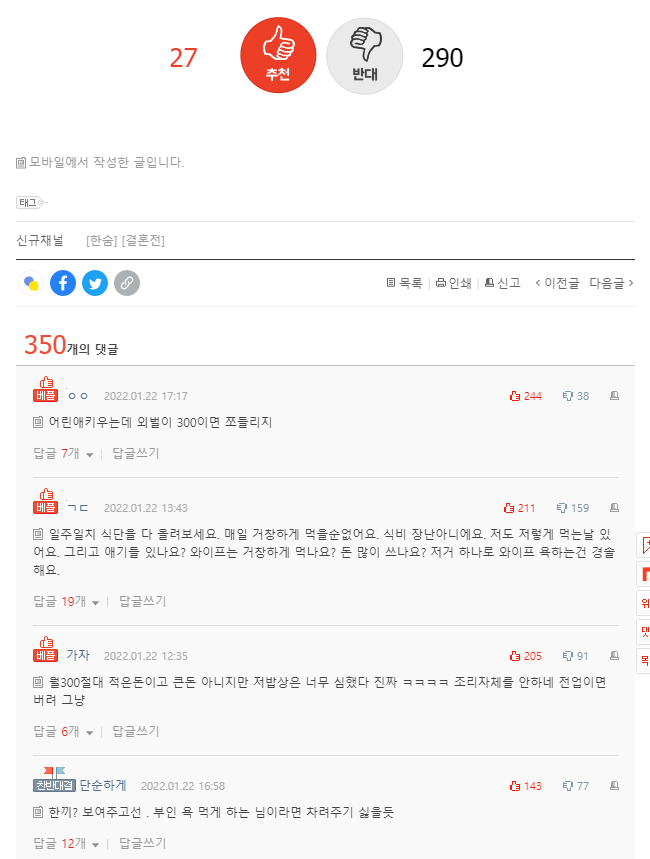Dislike ㄱㄷ's comment showing 159
Image resolution: width=650 pixels, height=859 pixels.
click(x=573, y=508)
